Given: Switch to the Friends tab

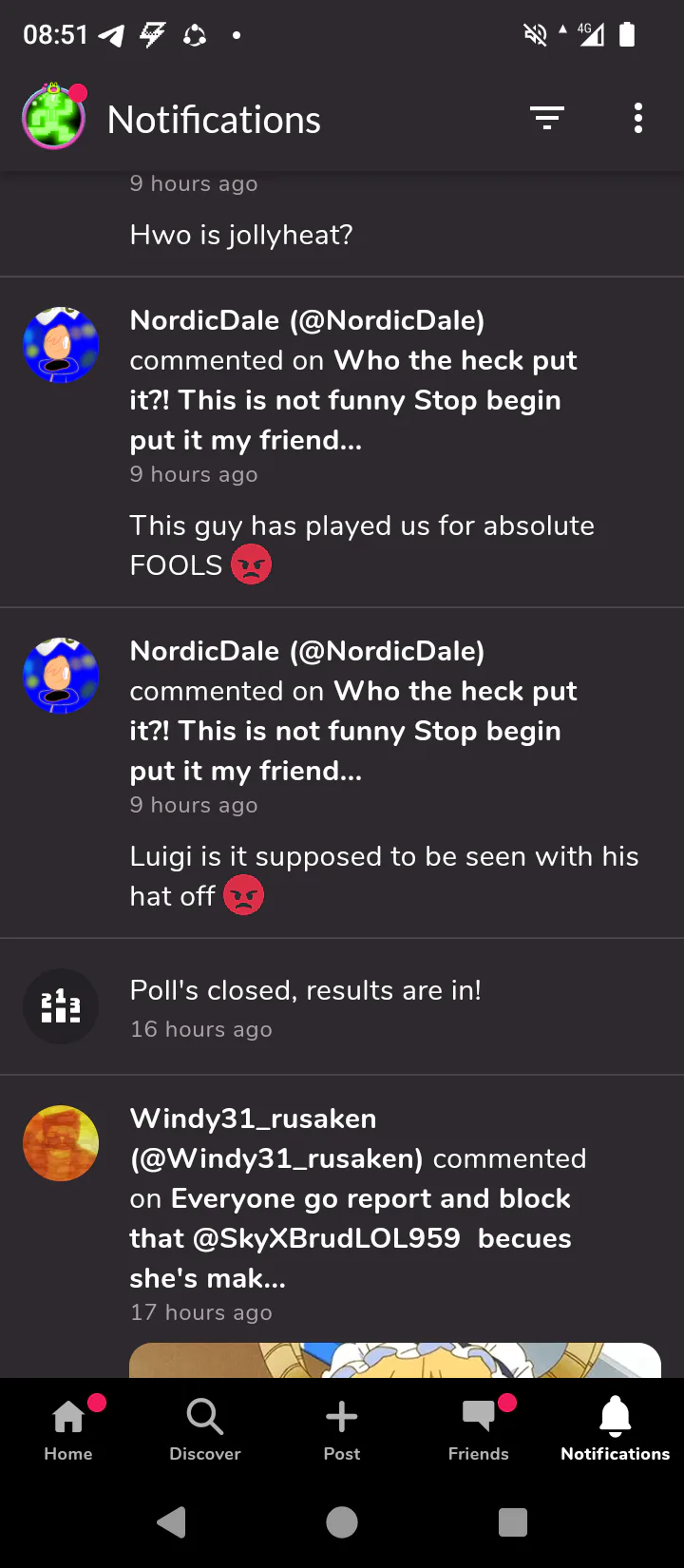Looking at the screenshot, I should (x=479, y=1430).
